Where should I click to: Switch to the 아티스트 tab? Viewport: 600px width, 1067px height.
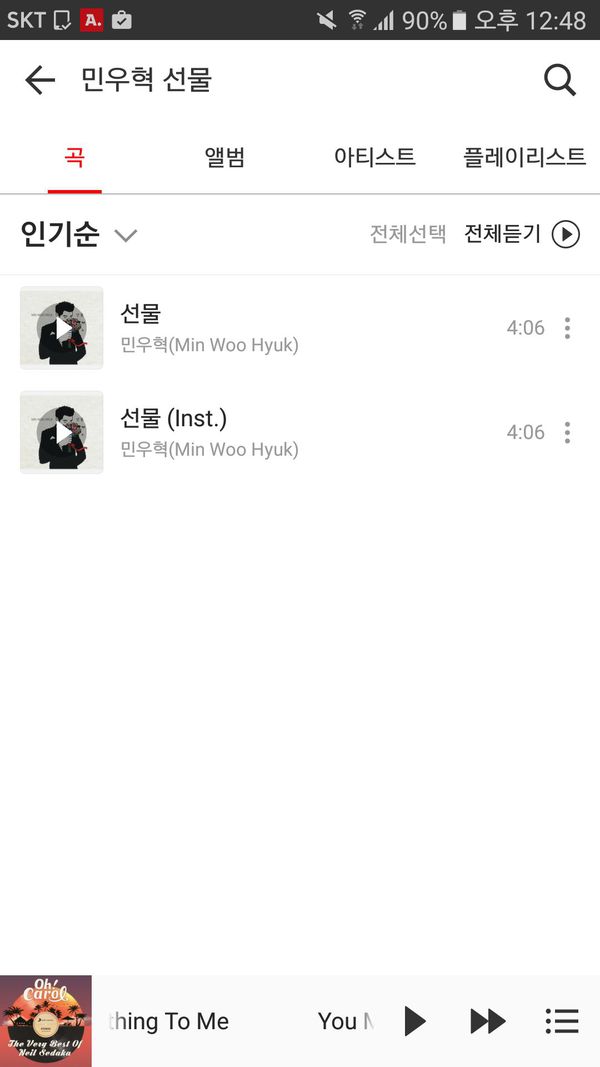click(374, 157)
